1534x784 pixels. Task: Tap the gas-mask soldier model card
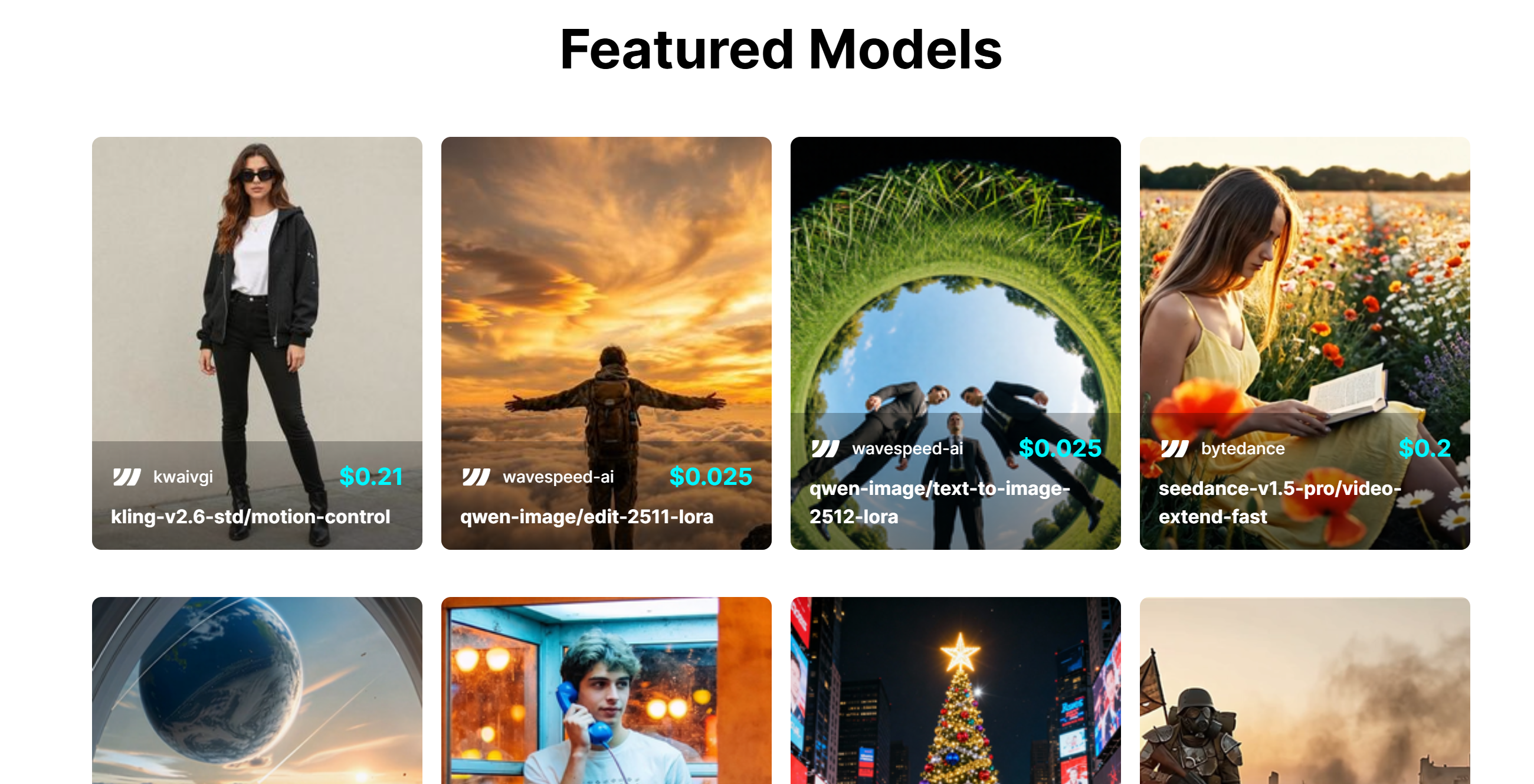tap(1304, 691)
